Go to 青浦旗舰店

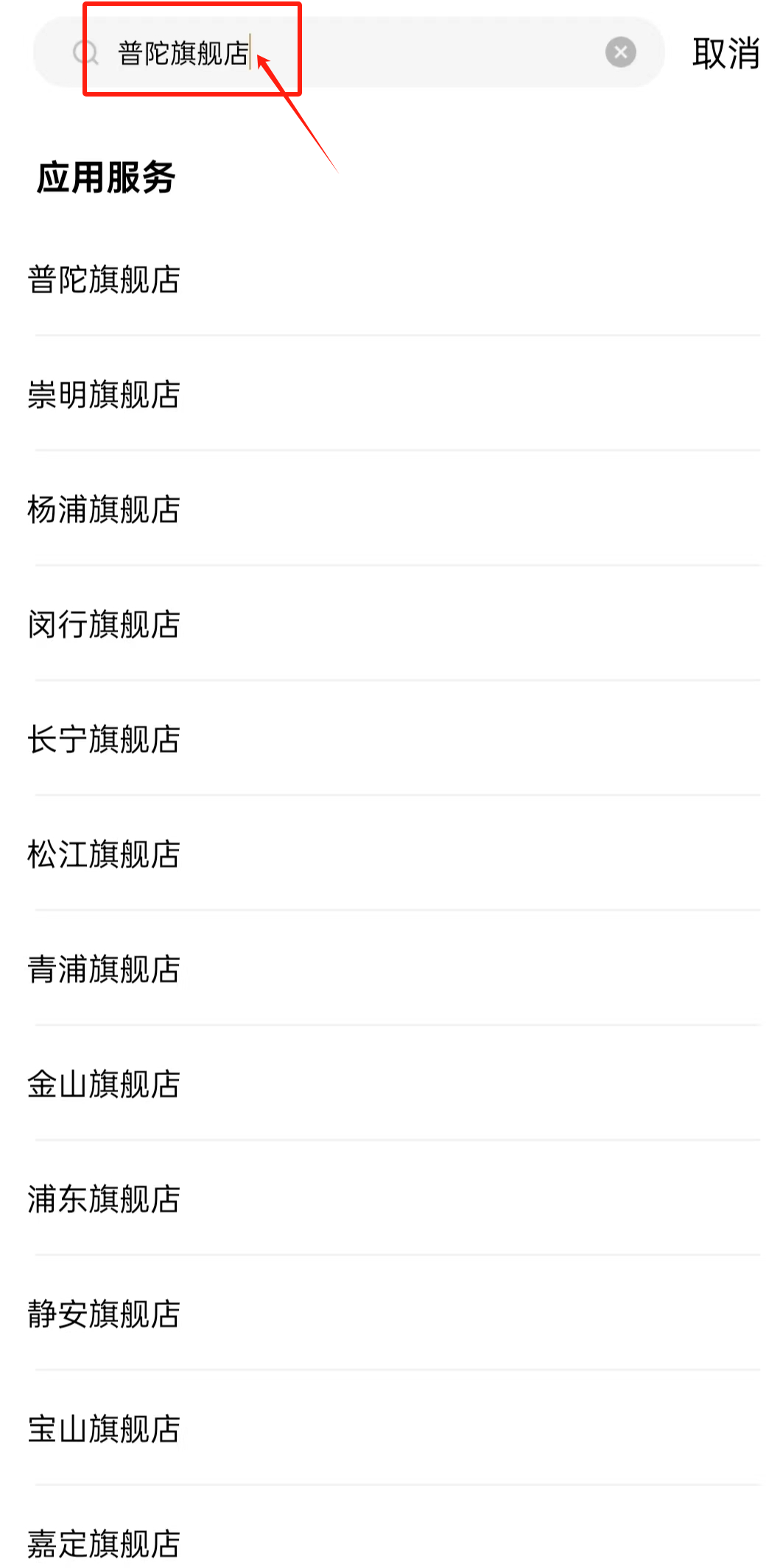(105, 970)
